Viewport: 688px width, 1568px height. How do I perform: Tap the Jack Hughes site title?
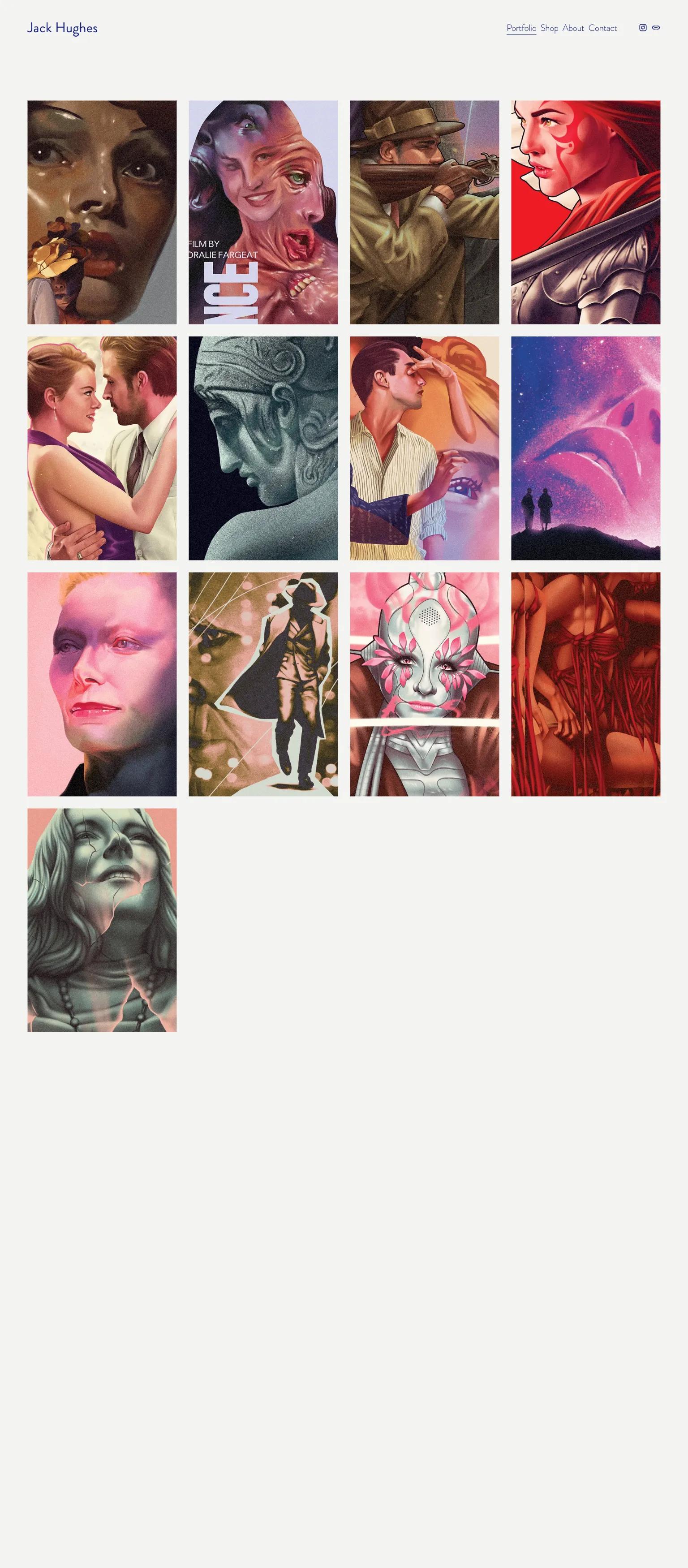(x=62, y=28)
